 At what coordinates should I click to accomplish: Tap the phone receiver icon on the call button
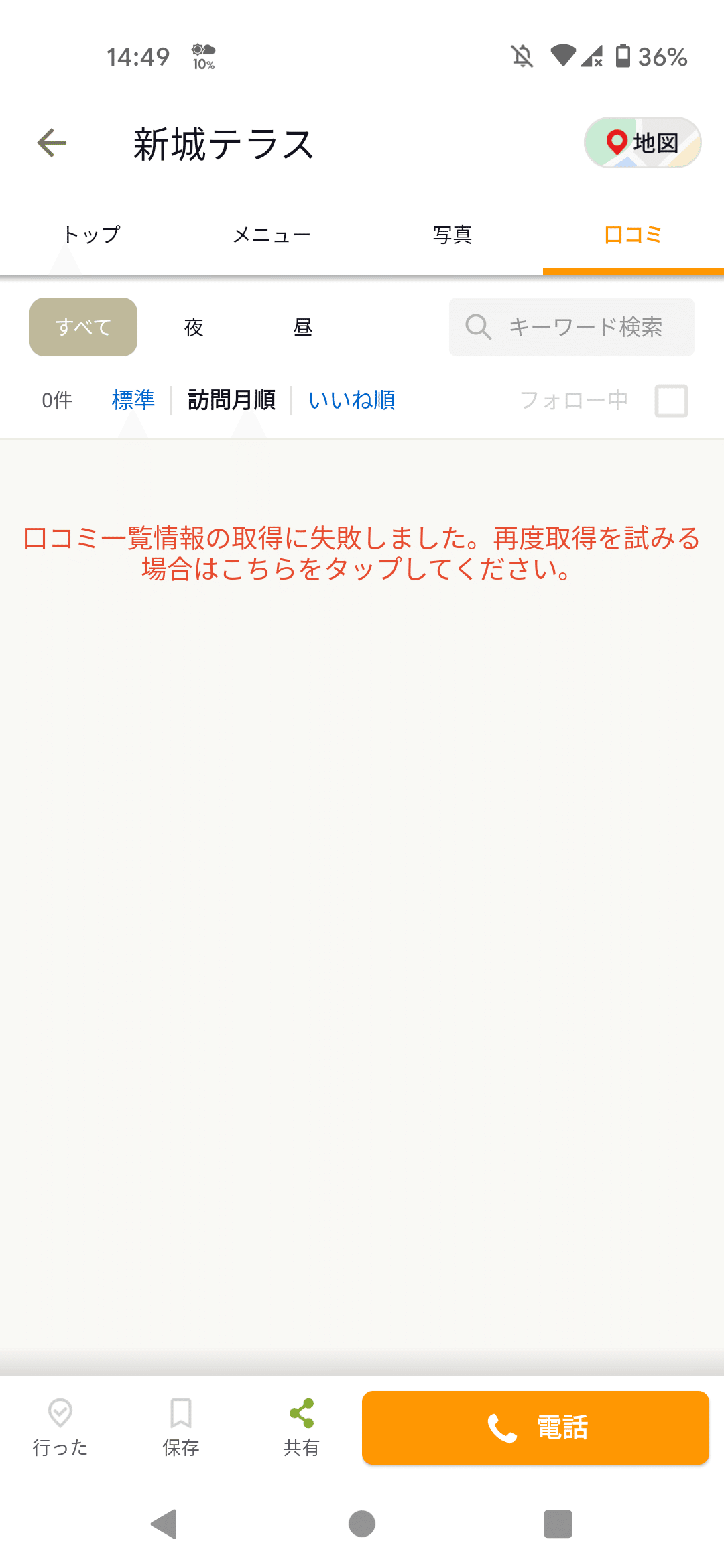pos(501,1427)
